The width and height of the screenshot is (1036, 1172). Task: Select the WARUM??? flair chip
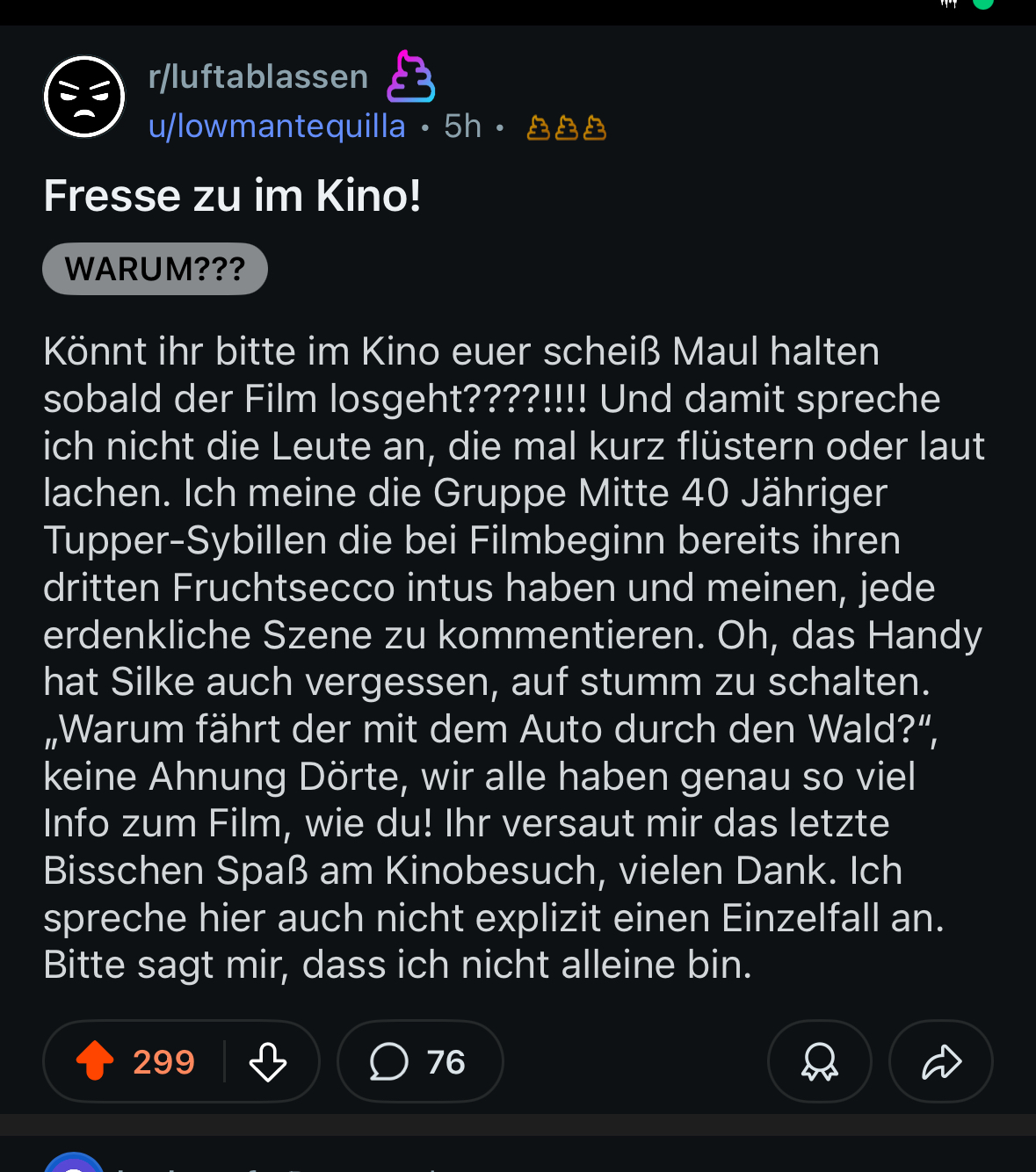pyautogui.click(x=155, y=269)
